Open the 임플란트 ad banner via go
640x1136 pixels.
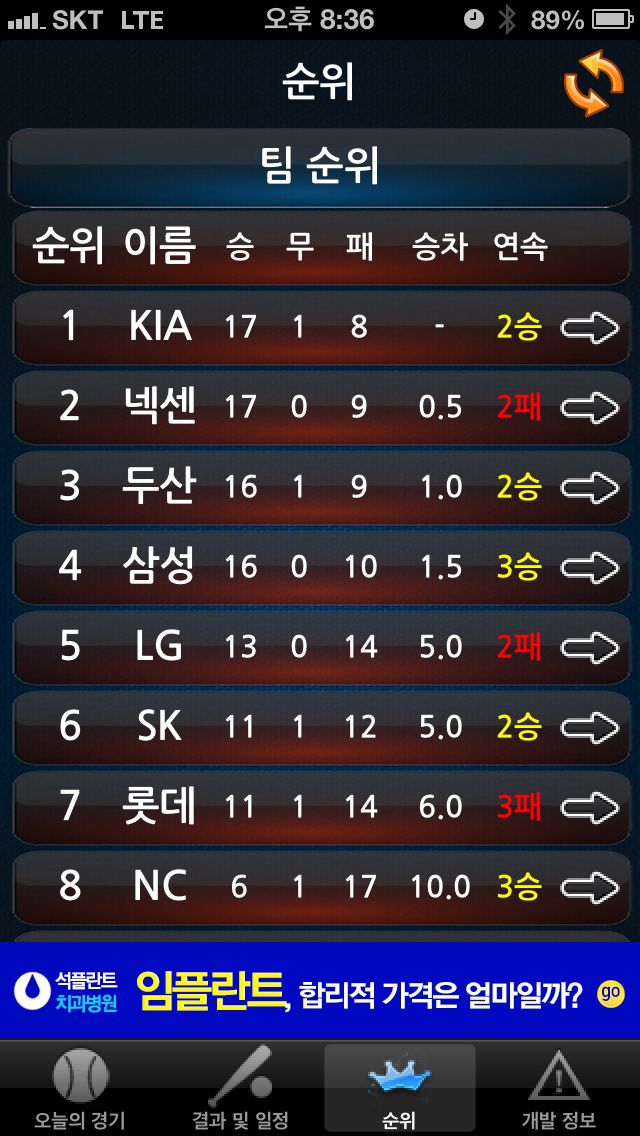coord(610,992)
